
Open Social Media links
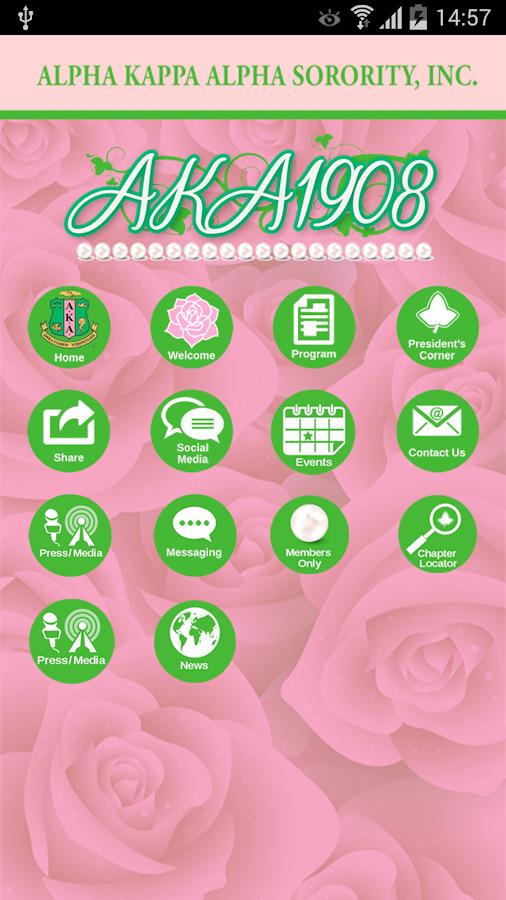192,431
